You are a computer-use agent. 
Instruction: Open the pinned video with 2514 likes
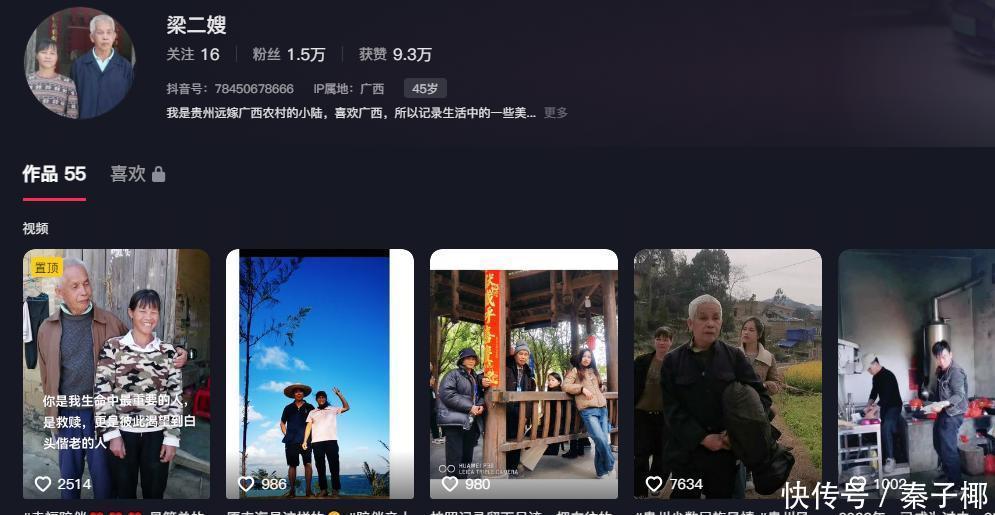pyautogui.click(x=116, y=372)
